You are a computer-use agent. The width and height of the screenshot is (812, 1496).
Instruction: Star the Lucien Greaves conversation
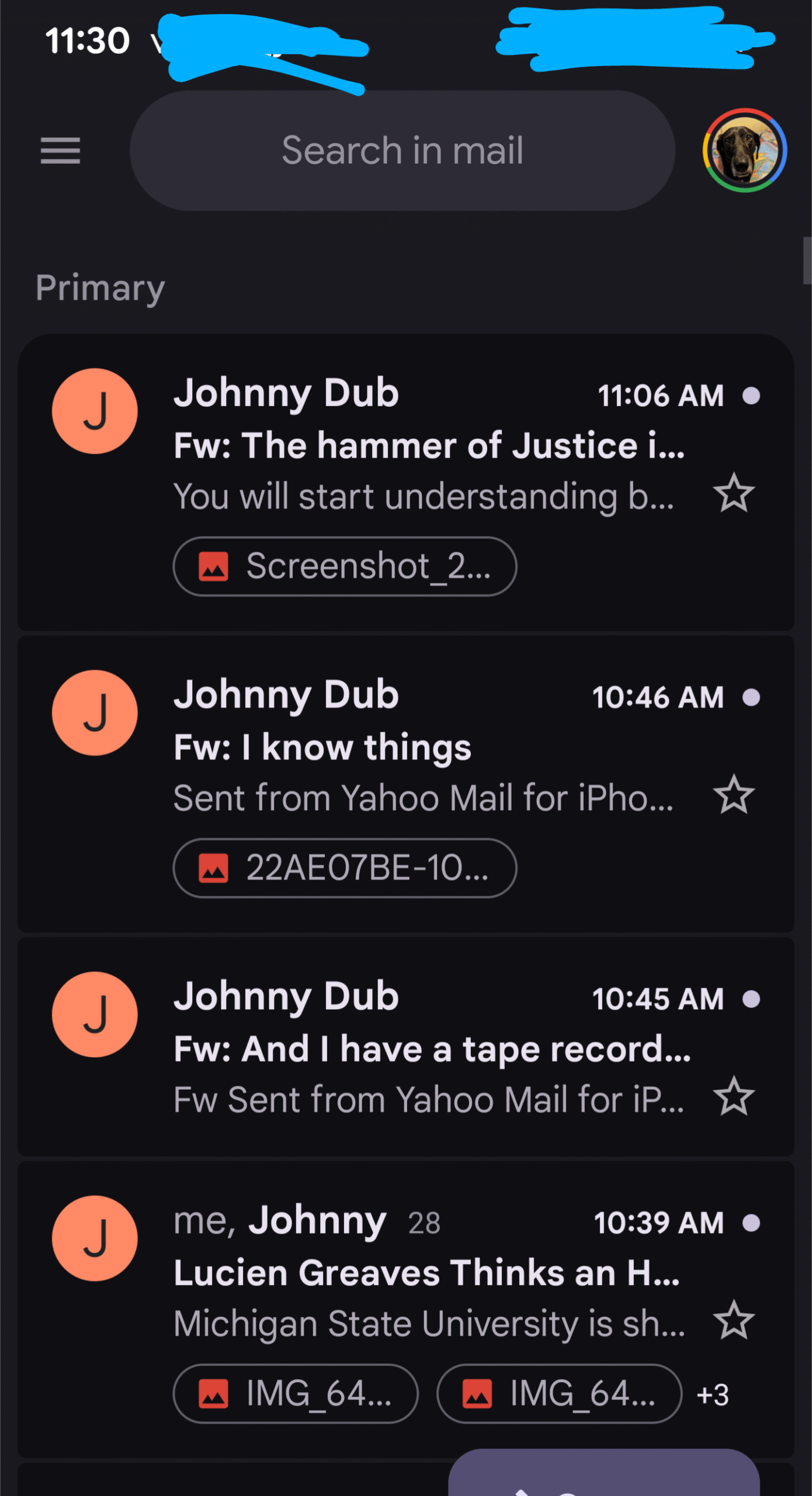[734, 1321]
